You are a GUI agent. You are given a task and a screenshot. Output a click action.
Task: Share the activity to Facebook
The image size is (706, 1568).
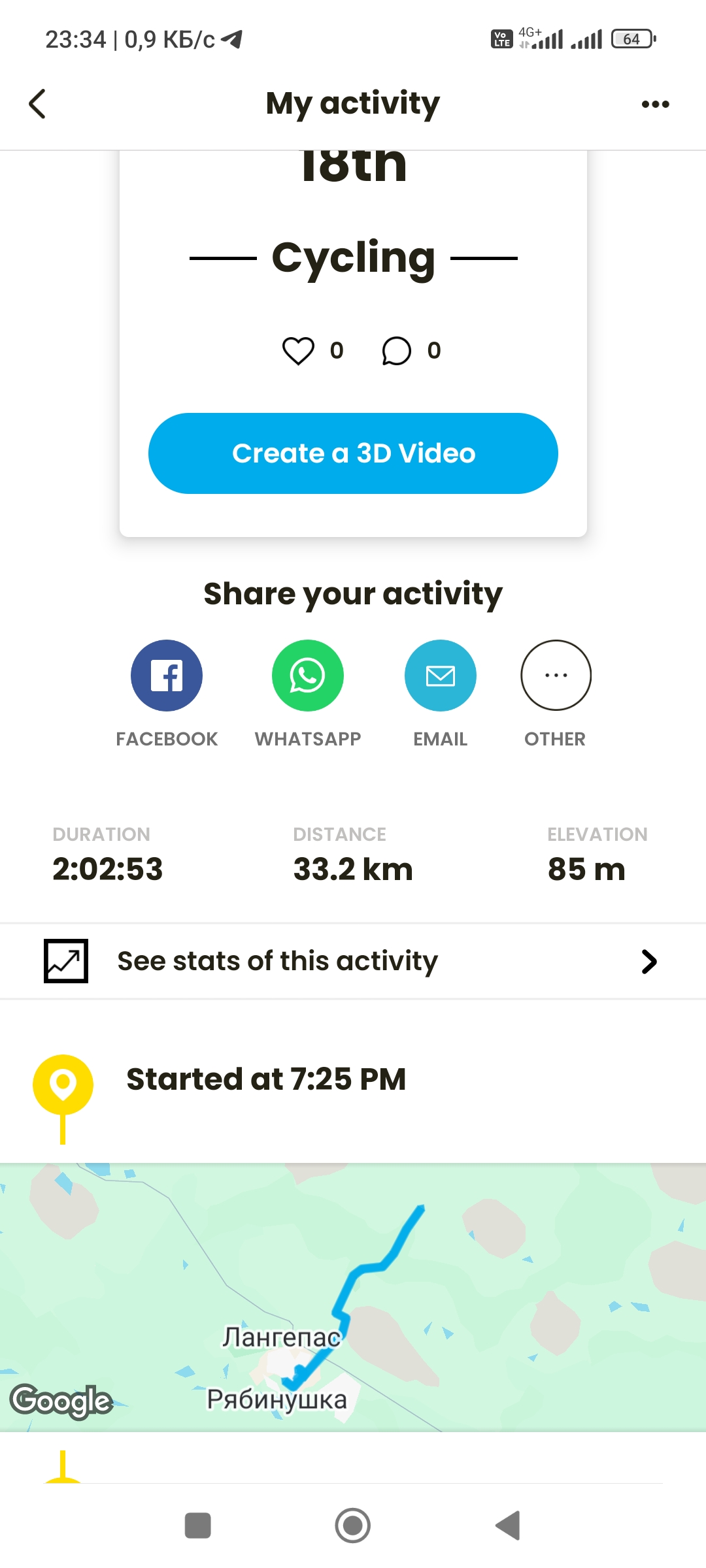[x=167, y=676]
